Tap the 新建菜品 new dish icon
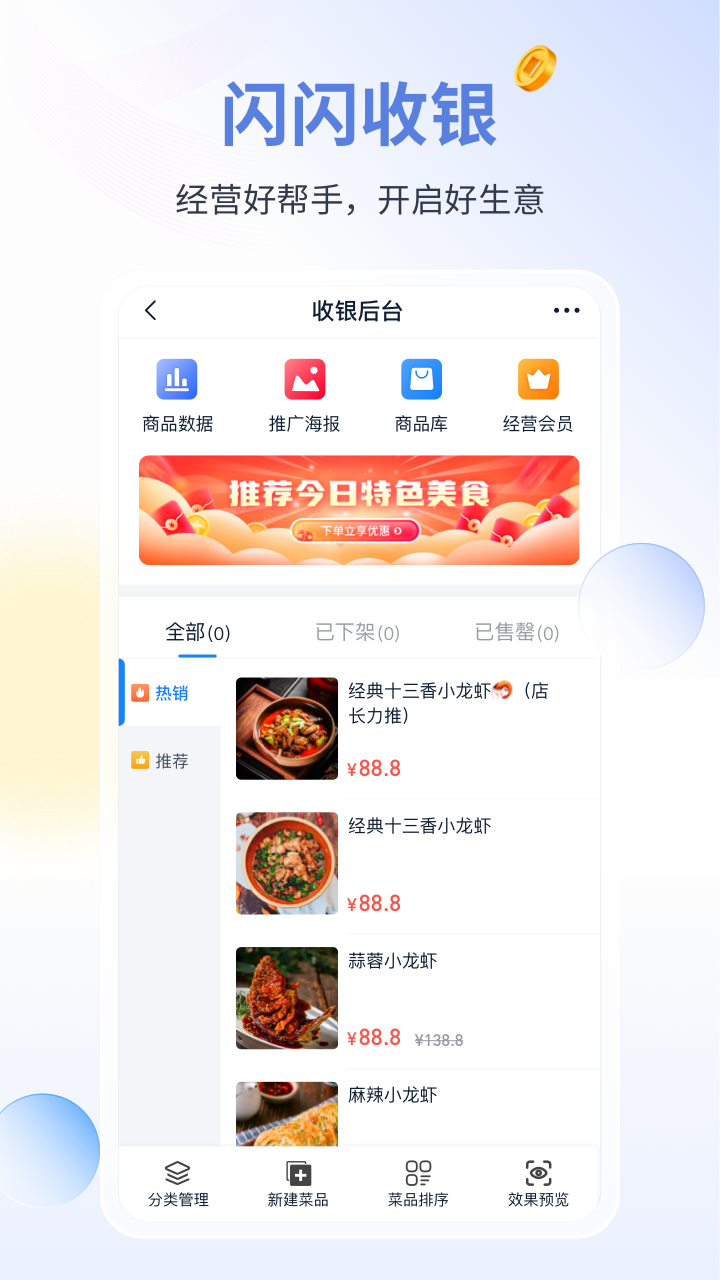Screen dimensions: 720x1280 (x=298, y=1182)
